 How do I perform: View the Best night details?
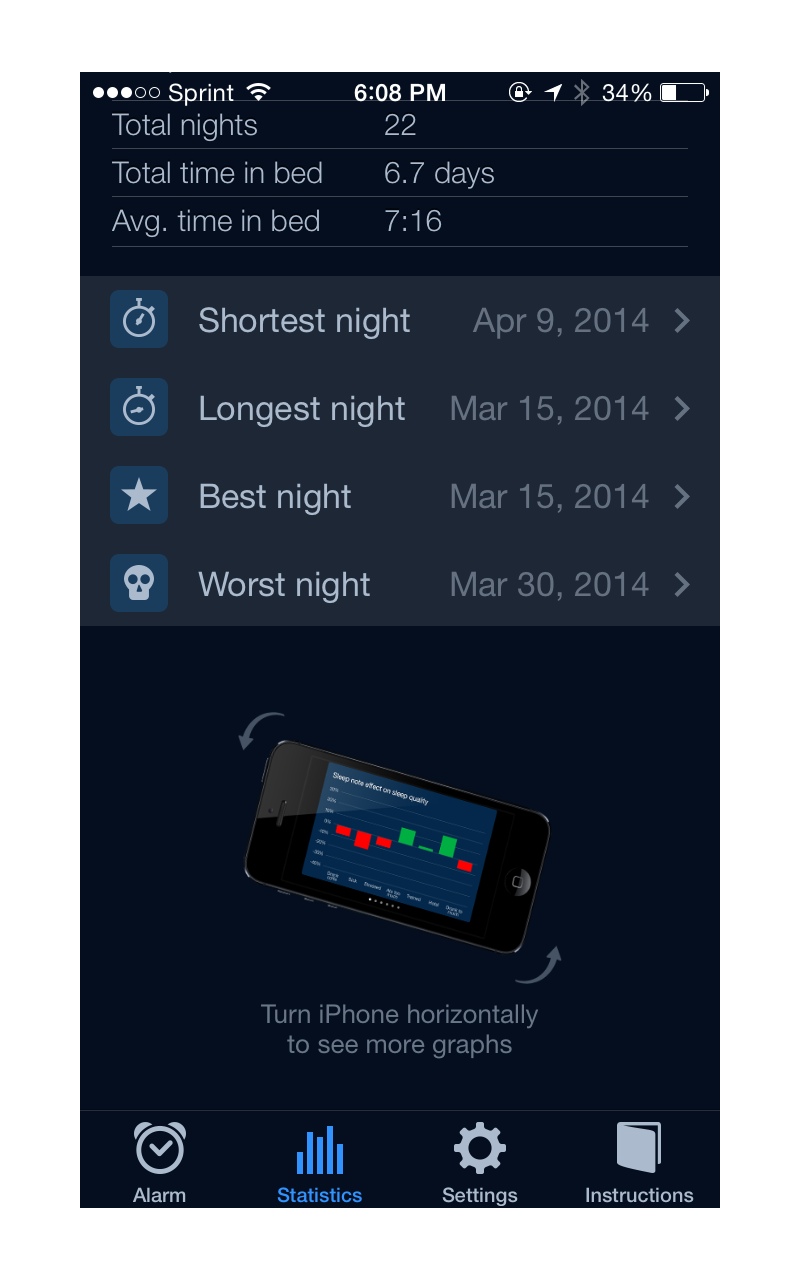coord(400,496)
